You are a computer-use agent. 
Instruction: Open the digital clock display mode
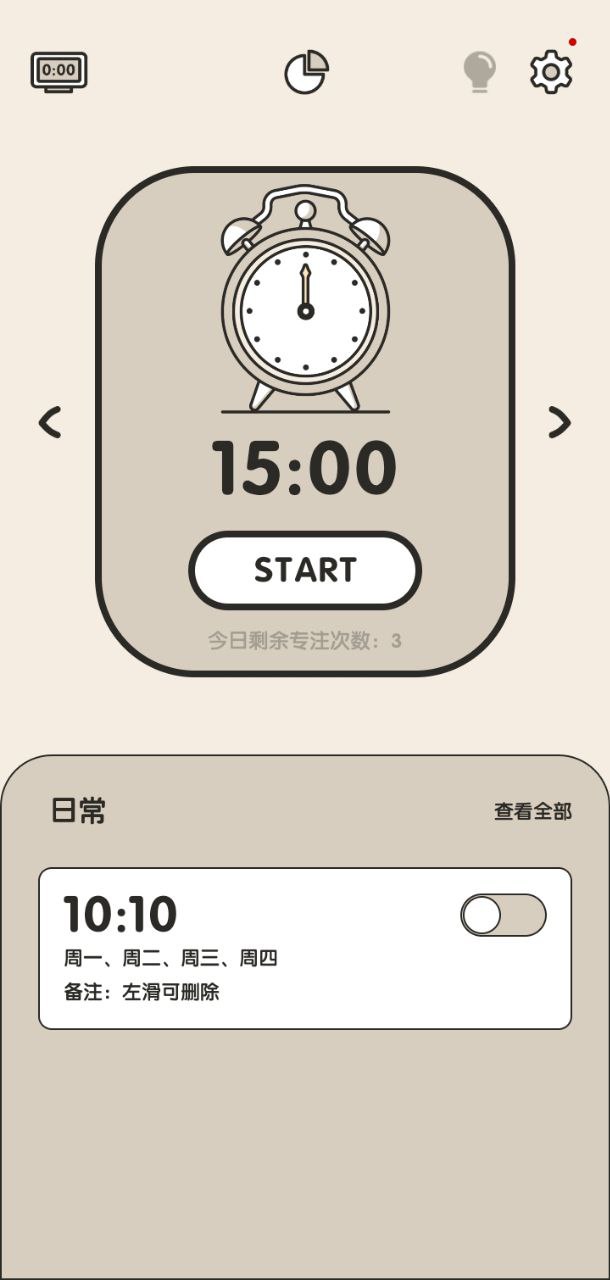point(59,71)
